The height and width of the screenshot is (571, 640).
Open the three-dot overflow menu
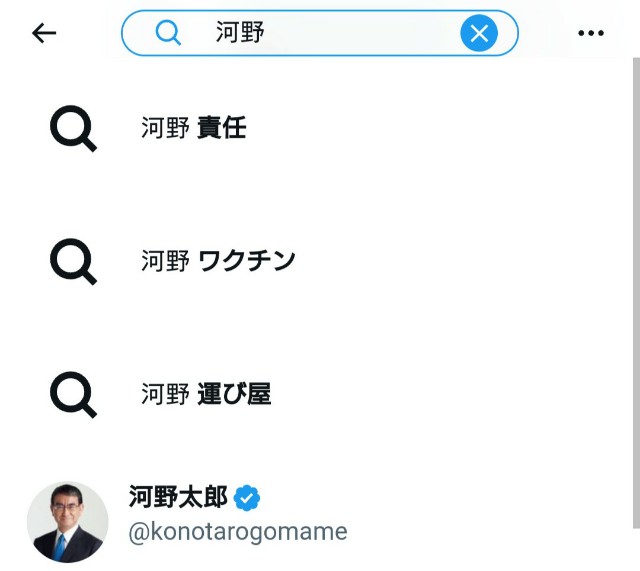(591, 33)
